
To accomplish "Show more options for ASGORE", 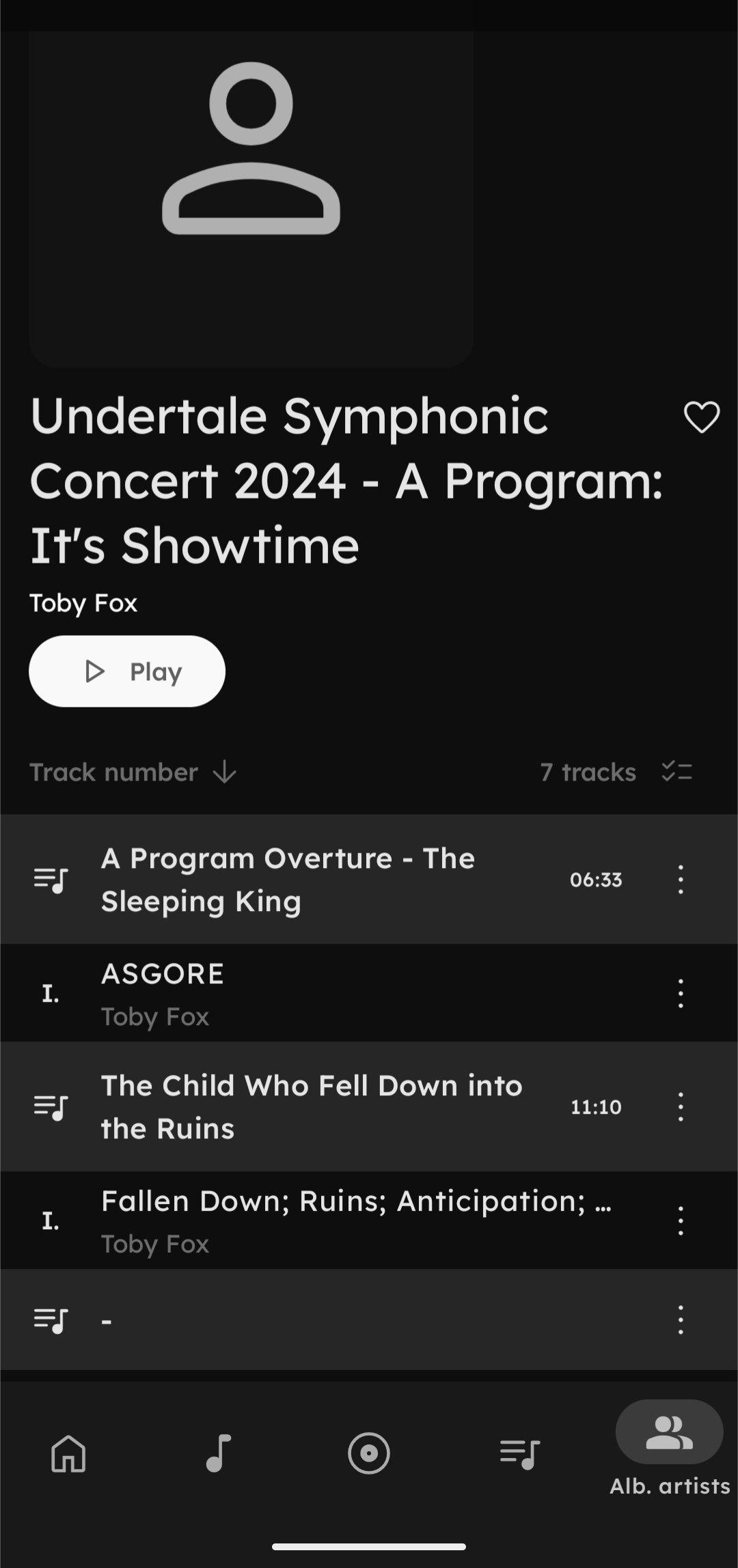I will pos(681,994).
